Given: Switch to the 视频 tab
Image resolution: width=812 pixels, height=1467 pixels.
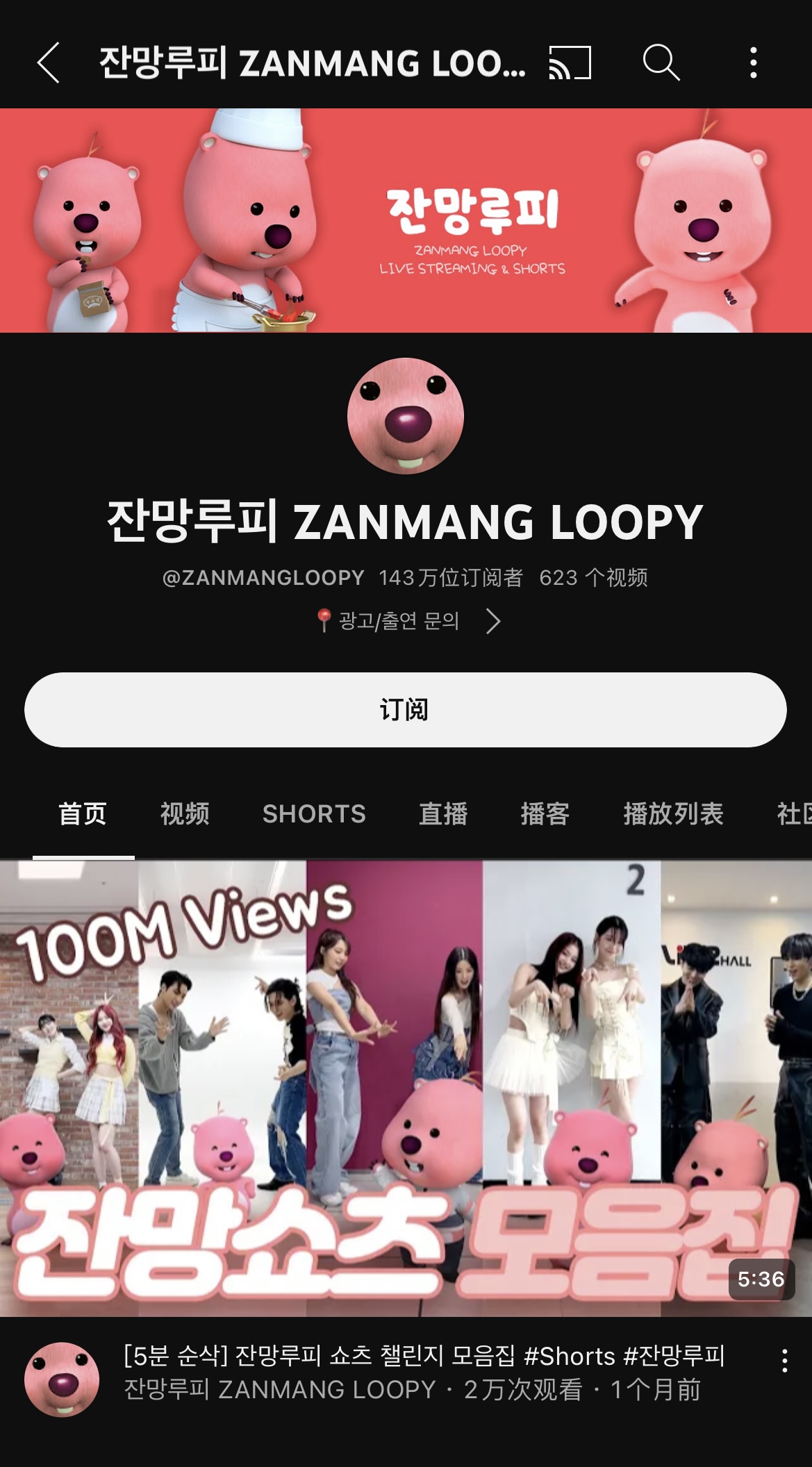Looking at the screenshot, I should point(185,813).
